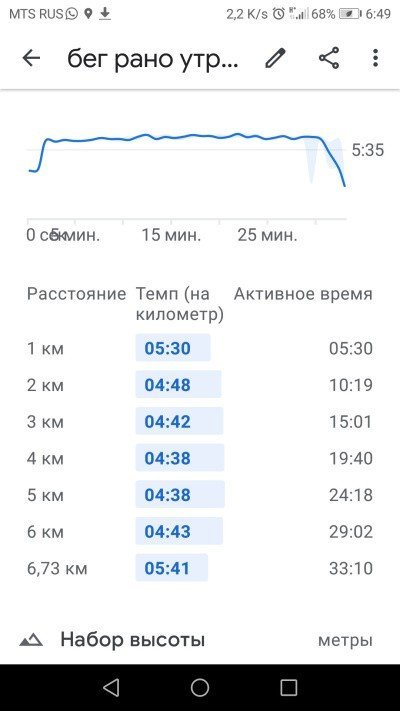The image size is (400, 711).
Task: Share this running activity
Action: pyautogui.click(x=329, y=58)
